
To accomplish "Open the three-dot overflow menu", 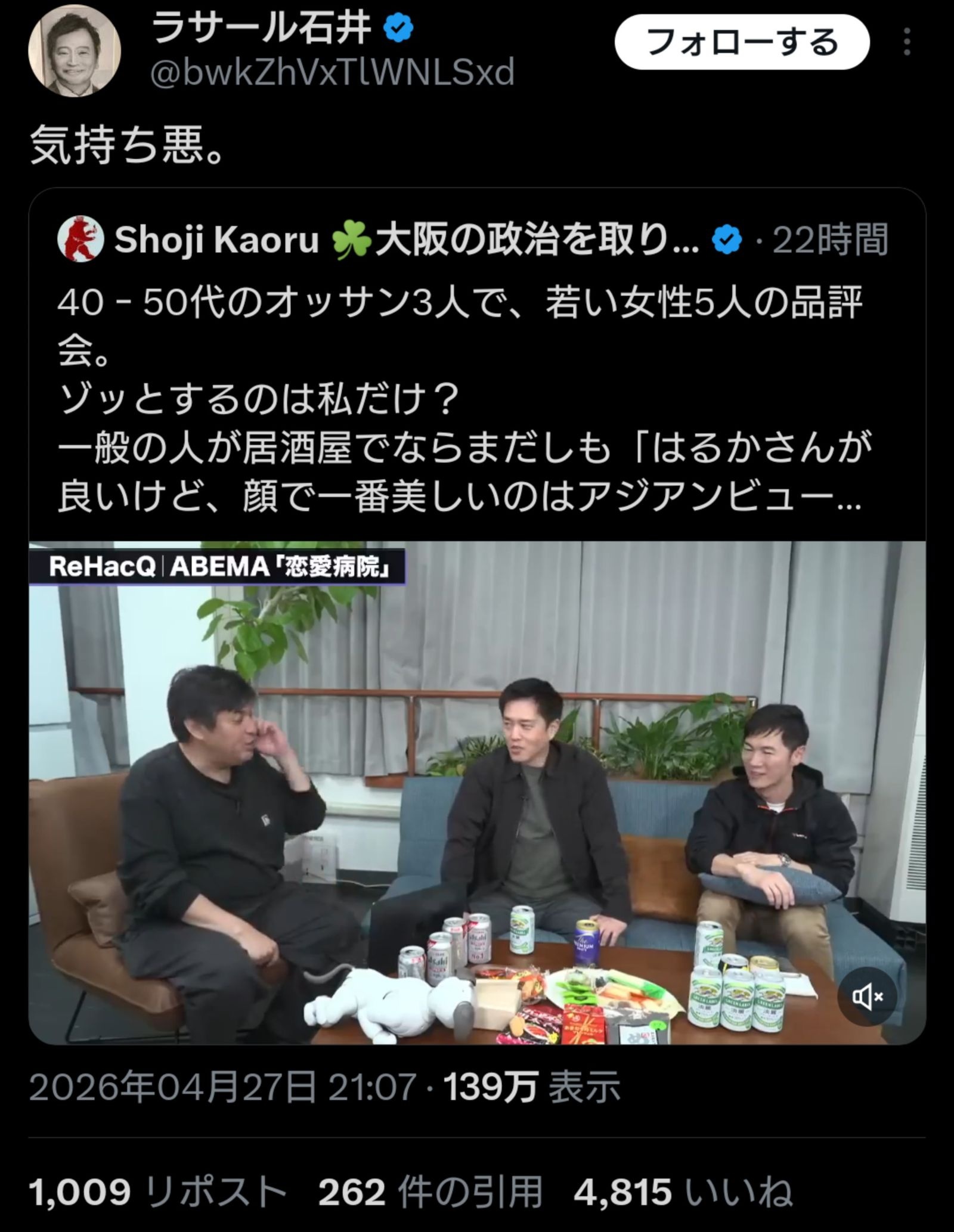I will coord(906,42).
